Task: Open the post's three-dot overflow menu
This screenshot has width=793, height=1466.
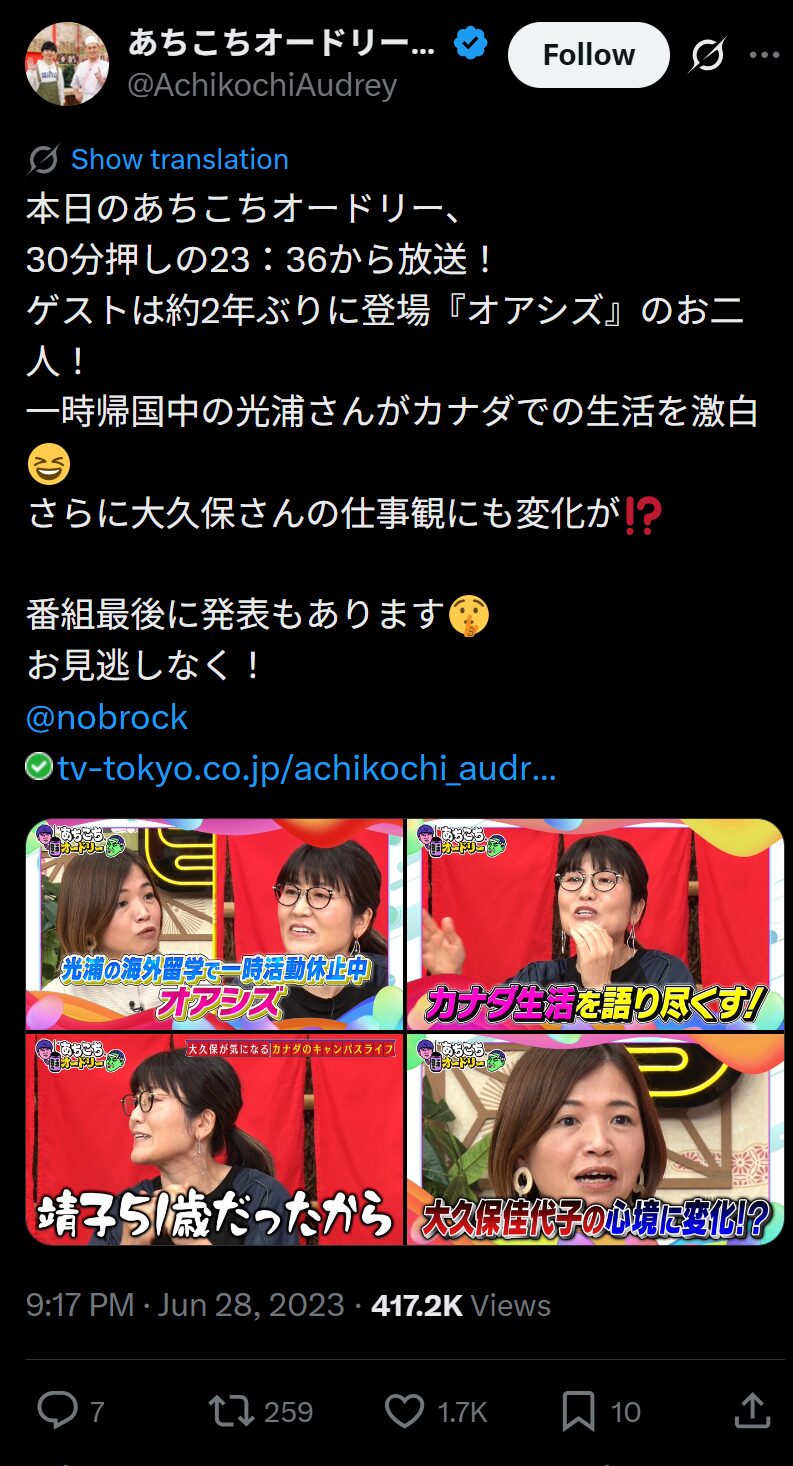Action: 764,56
